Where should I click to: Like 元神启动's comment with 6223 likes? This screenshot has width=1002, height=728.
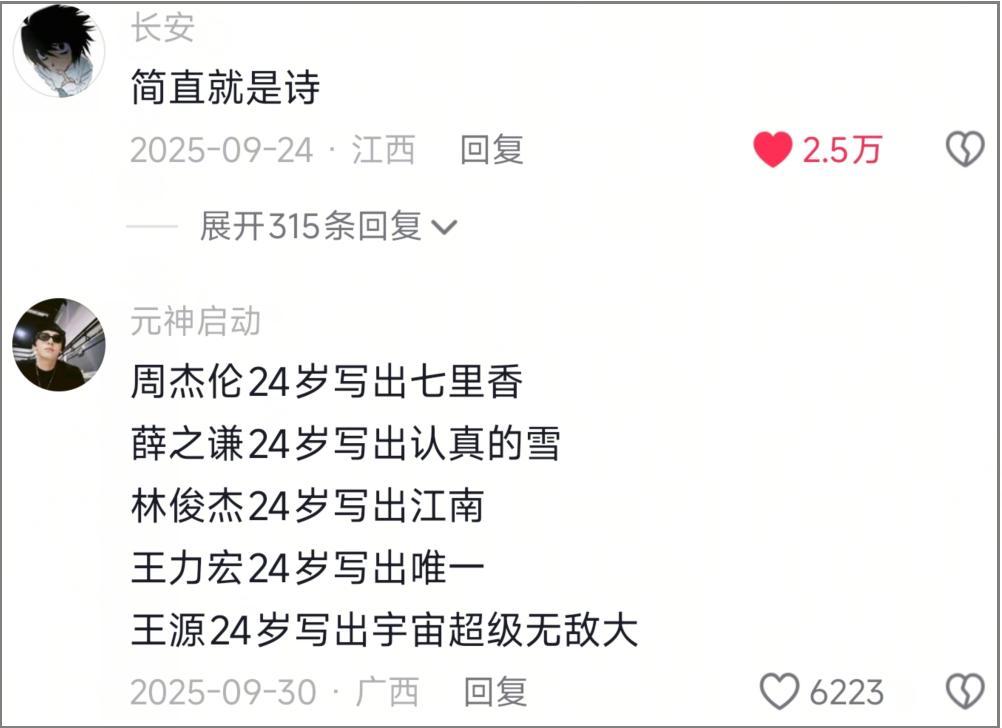[x=779, y=691]
